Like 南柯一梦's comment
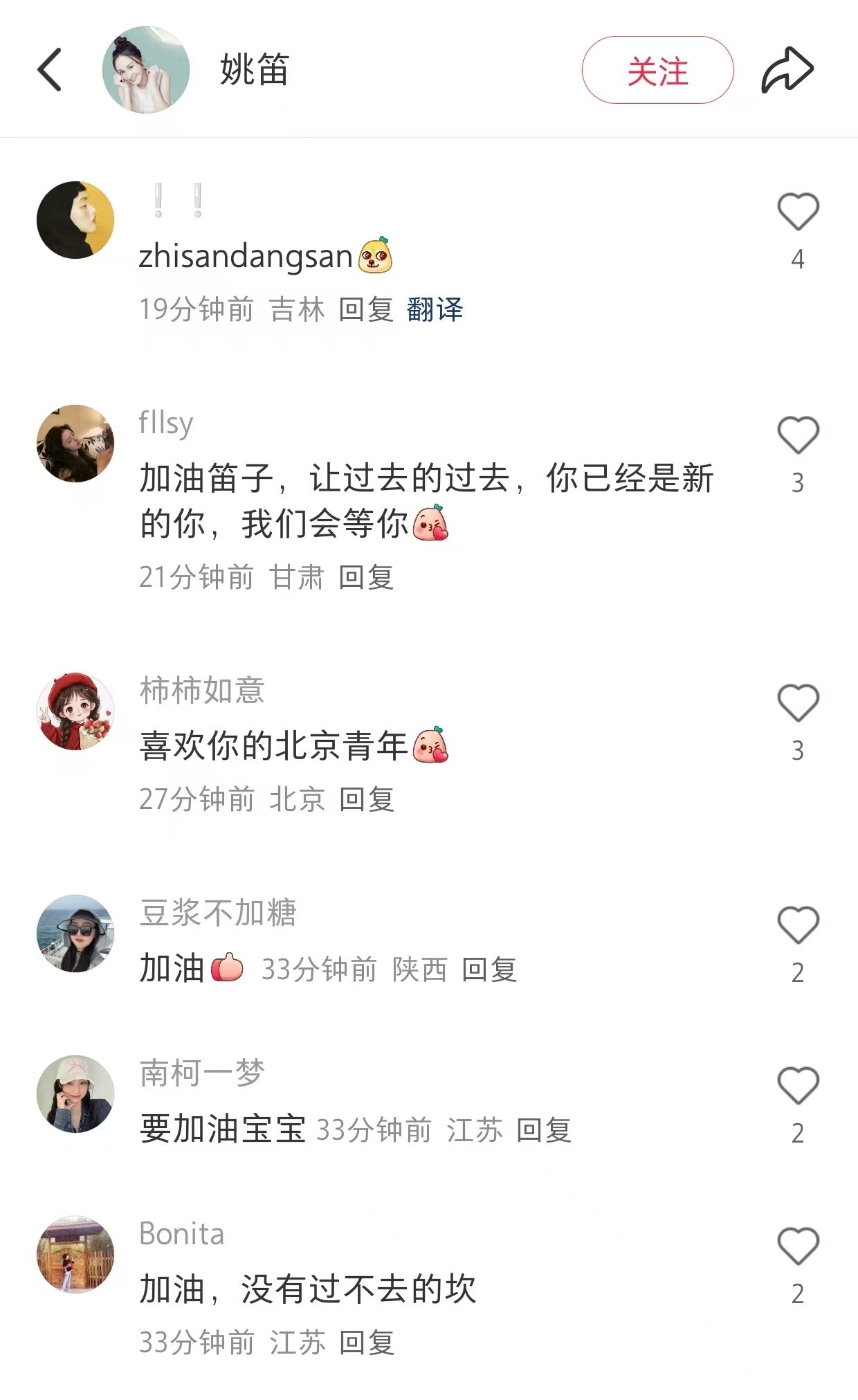 (x=798, y=1086)
